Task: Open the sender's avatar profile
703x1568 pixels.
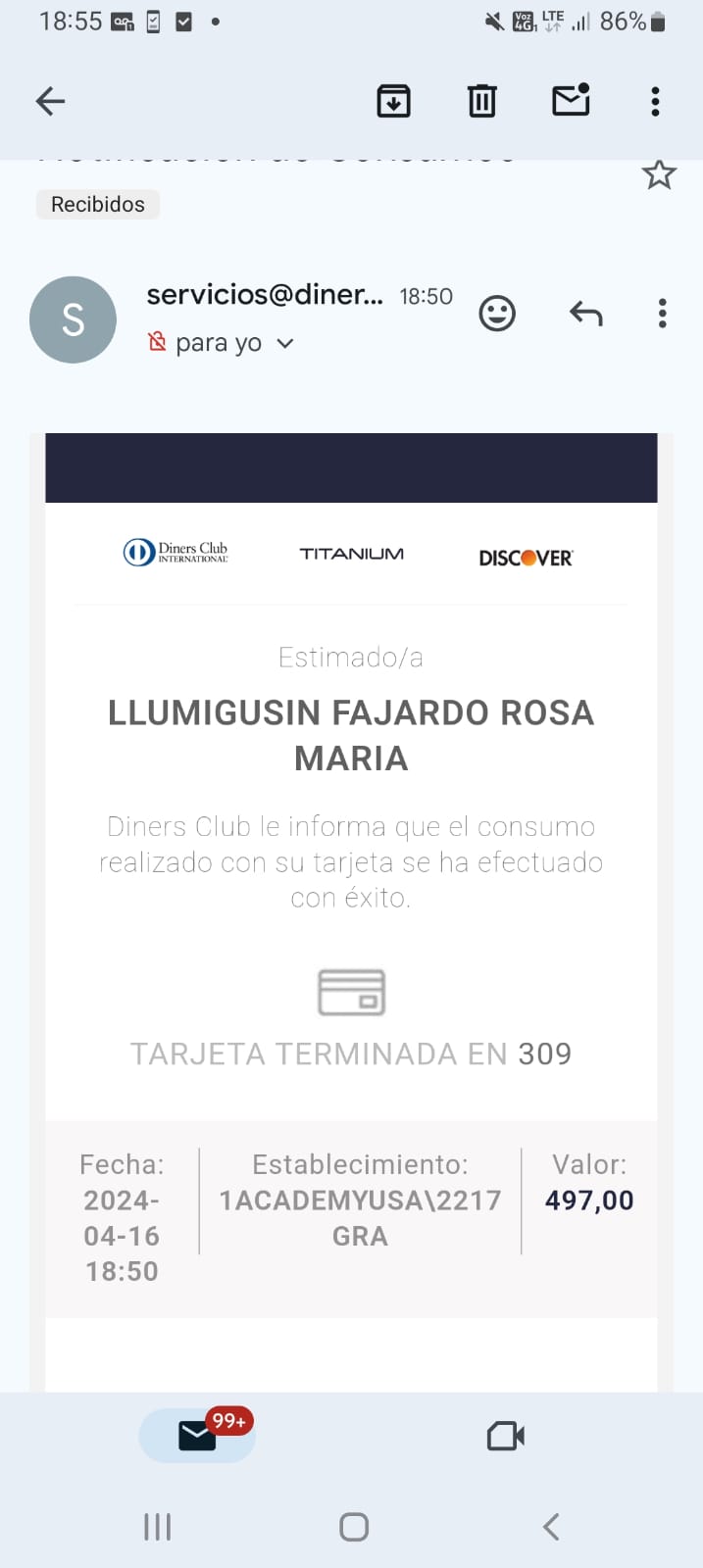Action: (74, 319)
